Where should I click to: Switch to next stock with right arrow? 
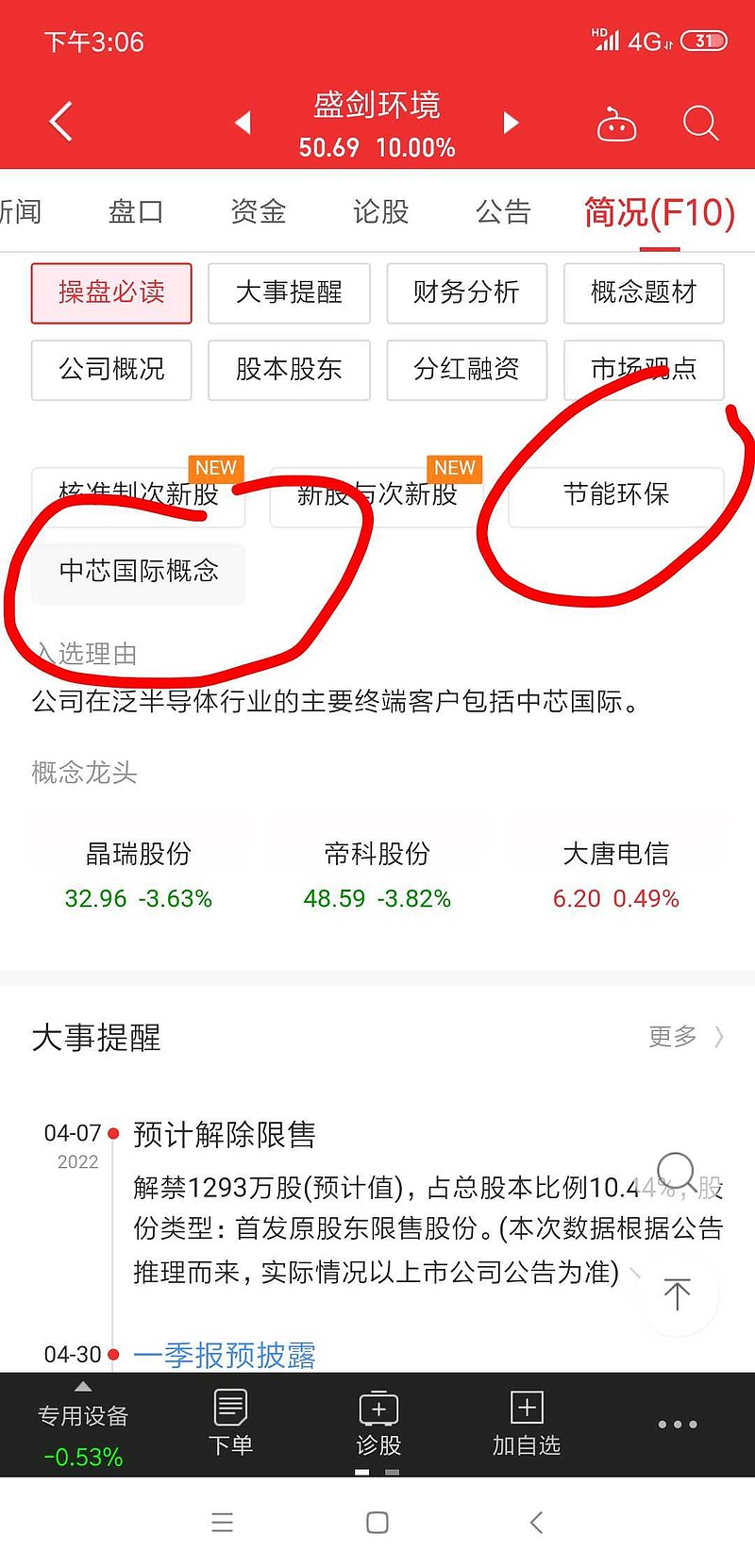pos(511,123)
